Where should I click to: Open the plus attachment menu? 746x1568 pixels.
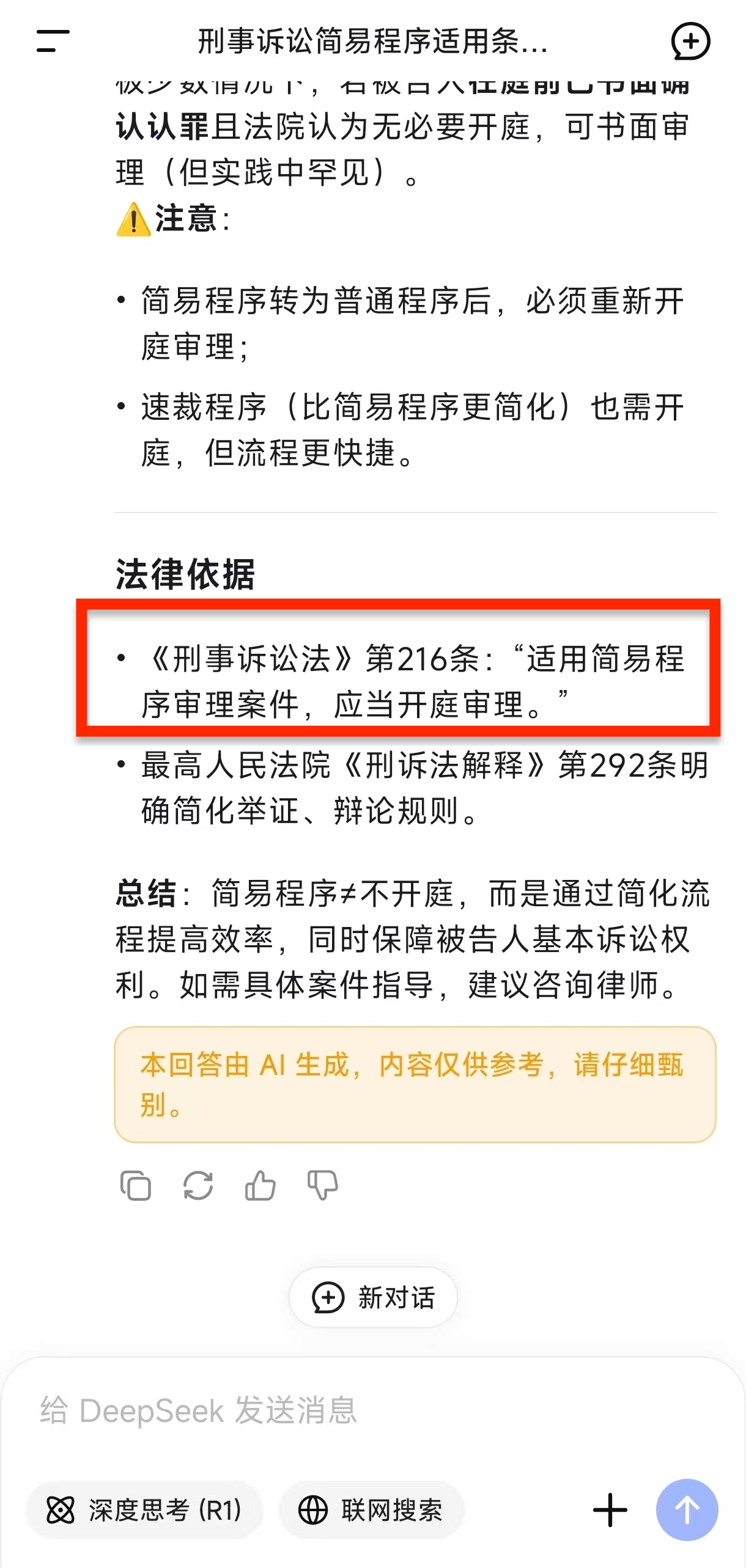pos(610,1509)
